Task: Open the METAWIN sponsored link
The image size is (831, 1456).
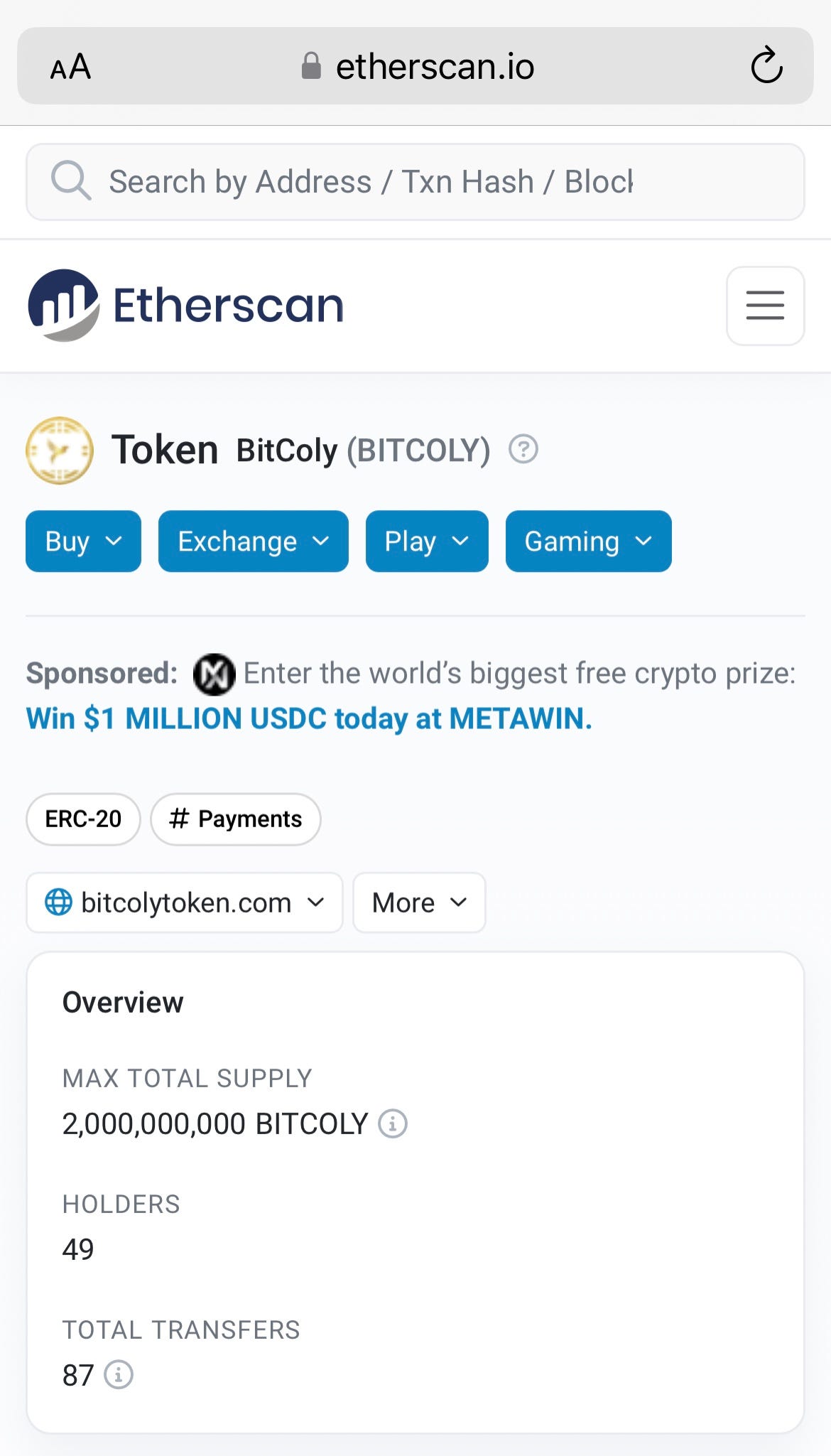Action: point(308,718)
